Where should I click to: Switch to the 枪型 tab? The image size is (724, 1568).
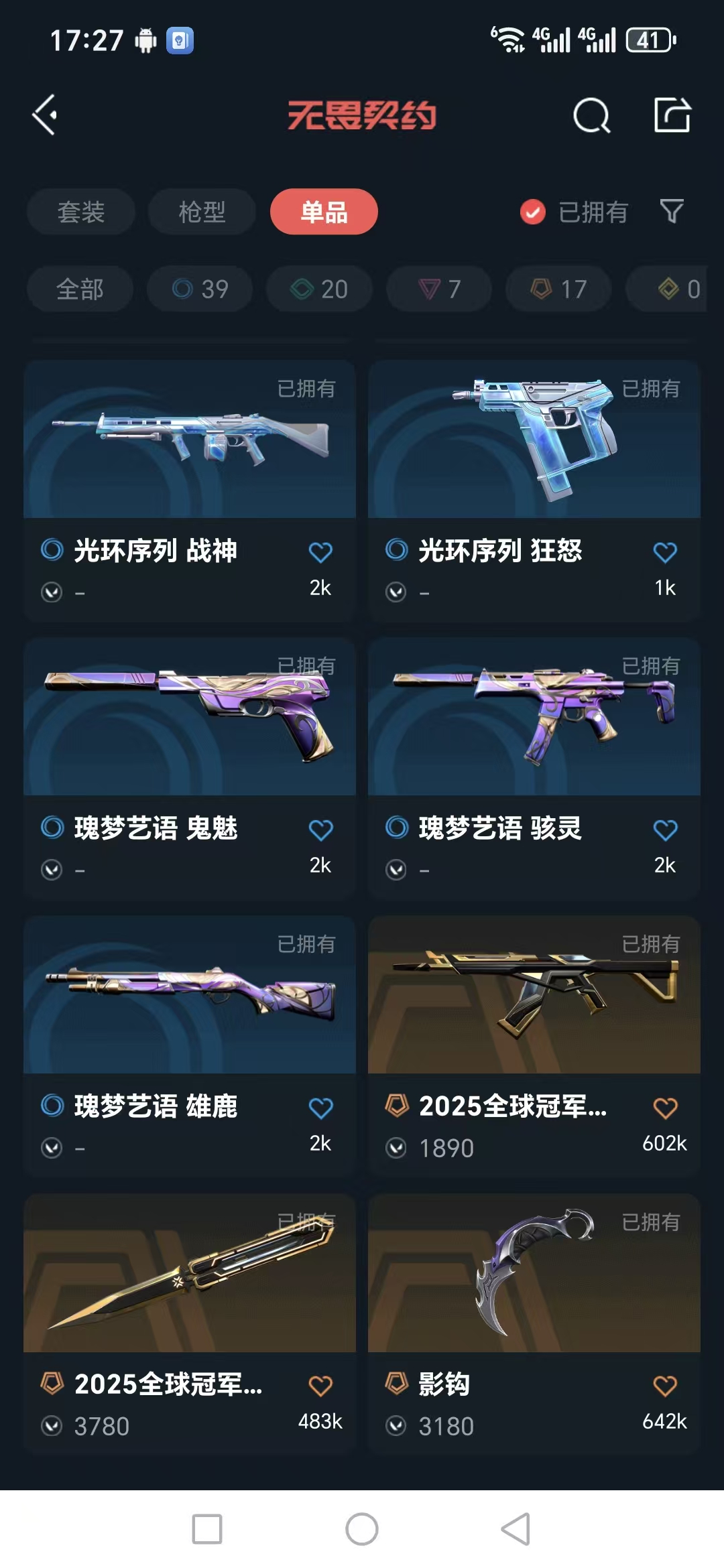[x=202, y=212]
